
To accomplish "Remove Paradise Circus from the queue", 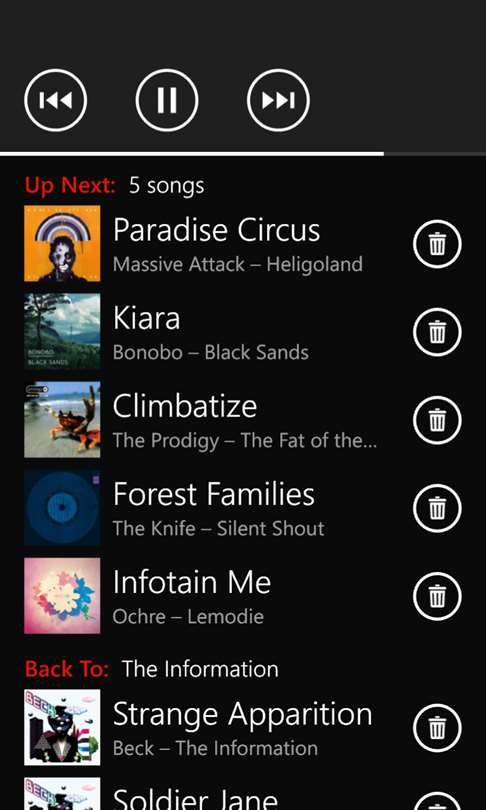I will [437, 244].
